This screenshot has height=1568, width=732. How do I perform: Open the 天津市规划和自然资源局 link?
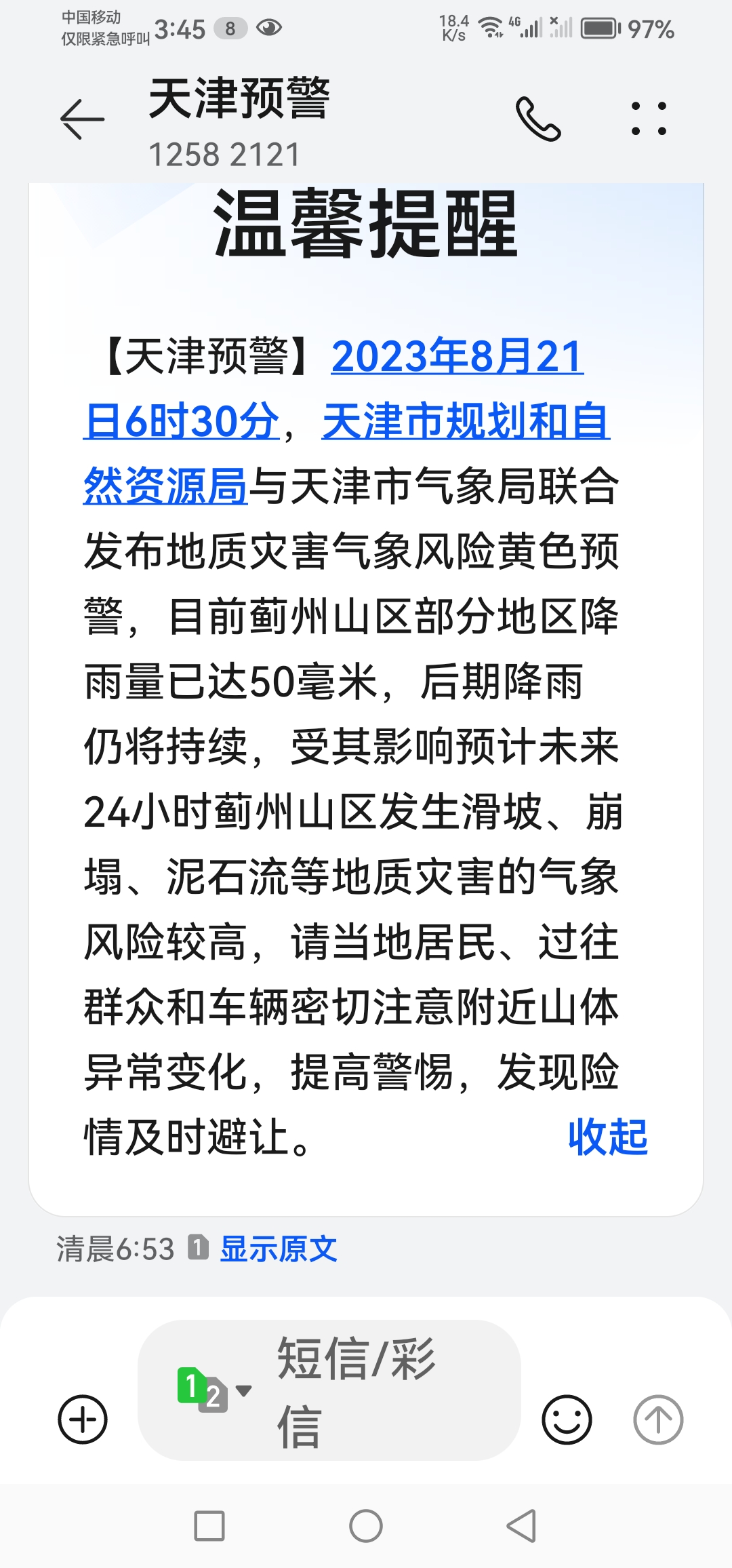(466, 422)
